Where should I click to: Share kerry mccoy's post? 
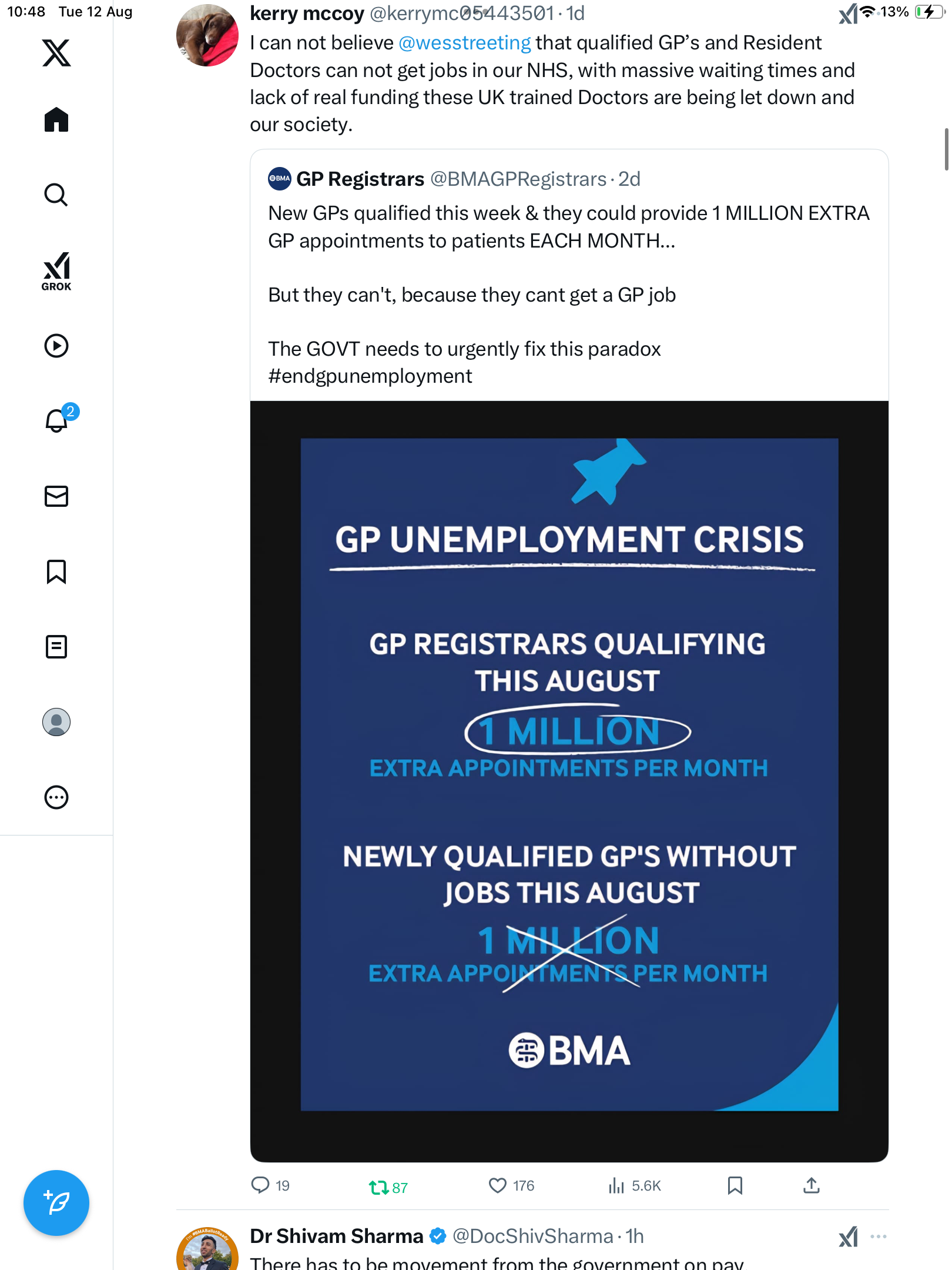(x=811, y=1185)
